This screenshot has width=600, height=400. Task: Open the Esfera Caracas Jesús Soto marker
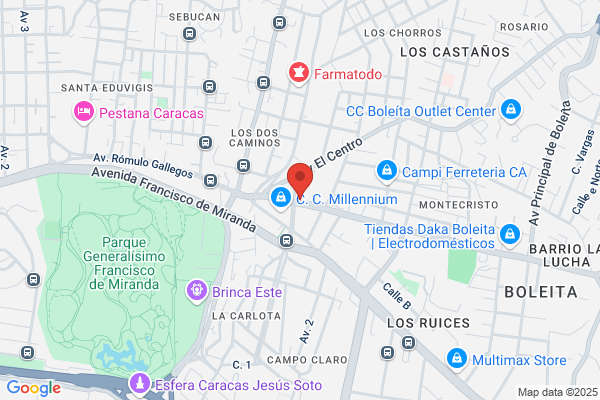(140, 384)
